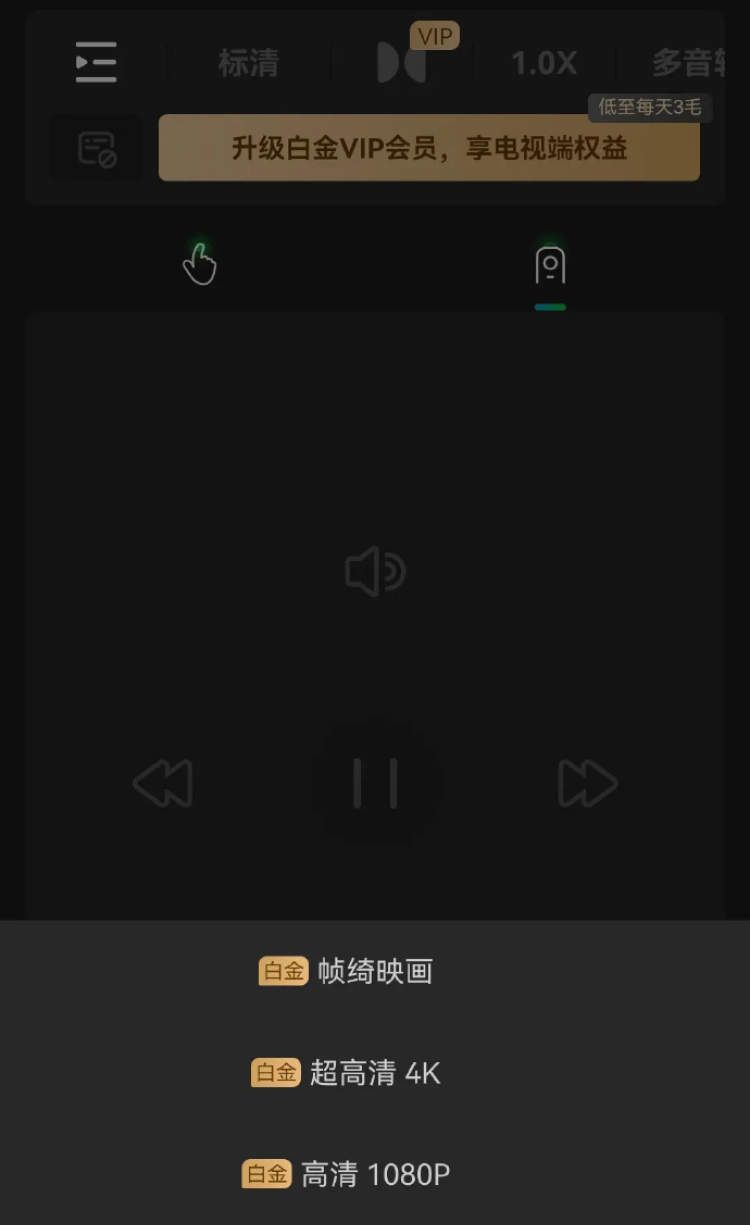The image size is (750, 1225).
Task: Switch to the remote control tab
Action: click(550, 263)
